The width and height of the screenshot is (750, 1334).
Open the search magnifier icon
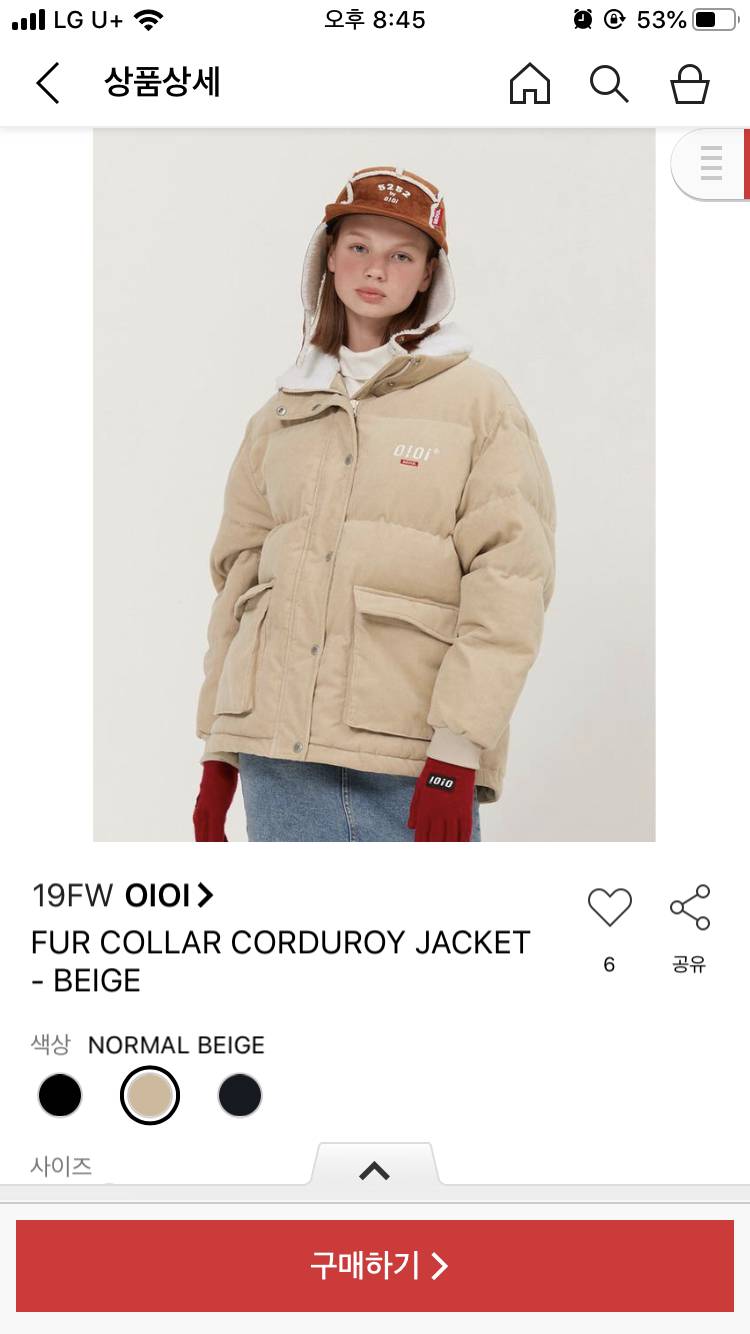click(608, 84)
